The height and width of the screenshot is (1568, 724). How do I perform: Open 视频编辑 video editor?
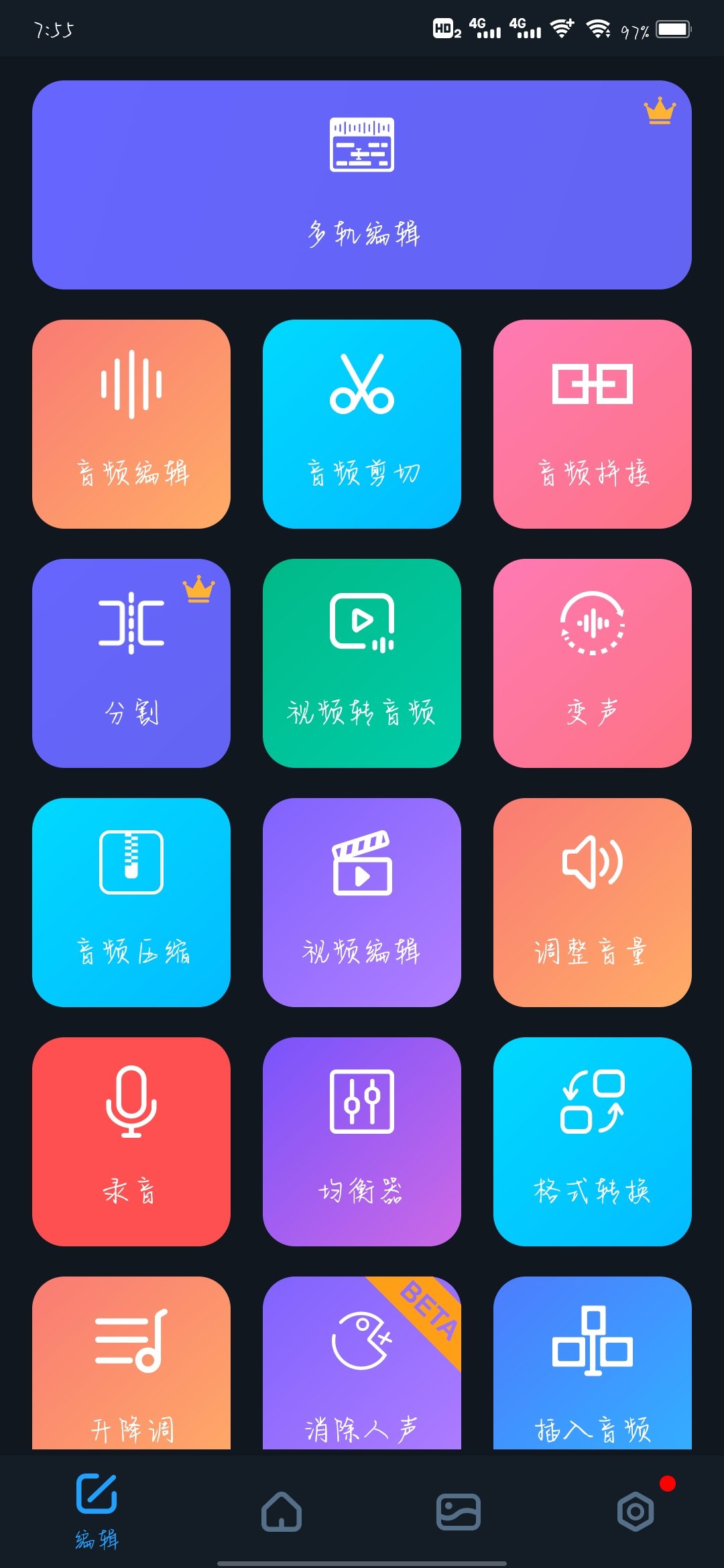click(x=362, y=903)
